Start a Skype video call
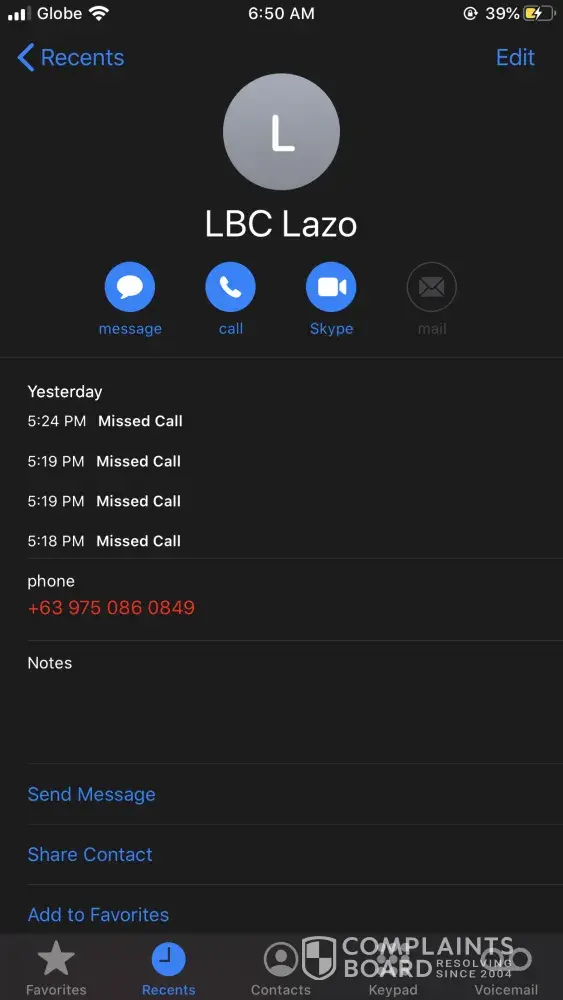Image resolution: width=563 pixels, height=1000 pixels. coord(331,287)
